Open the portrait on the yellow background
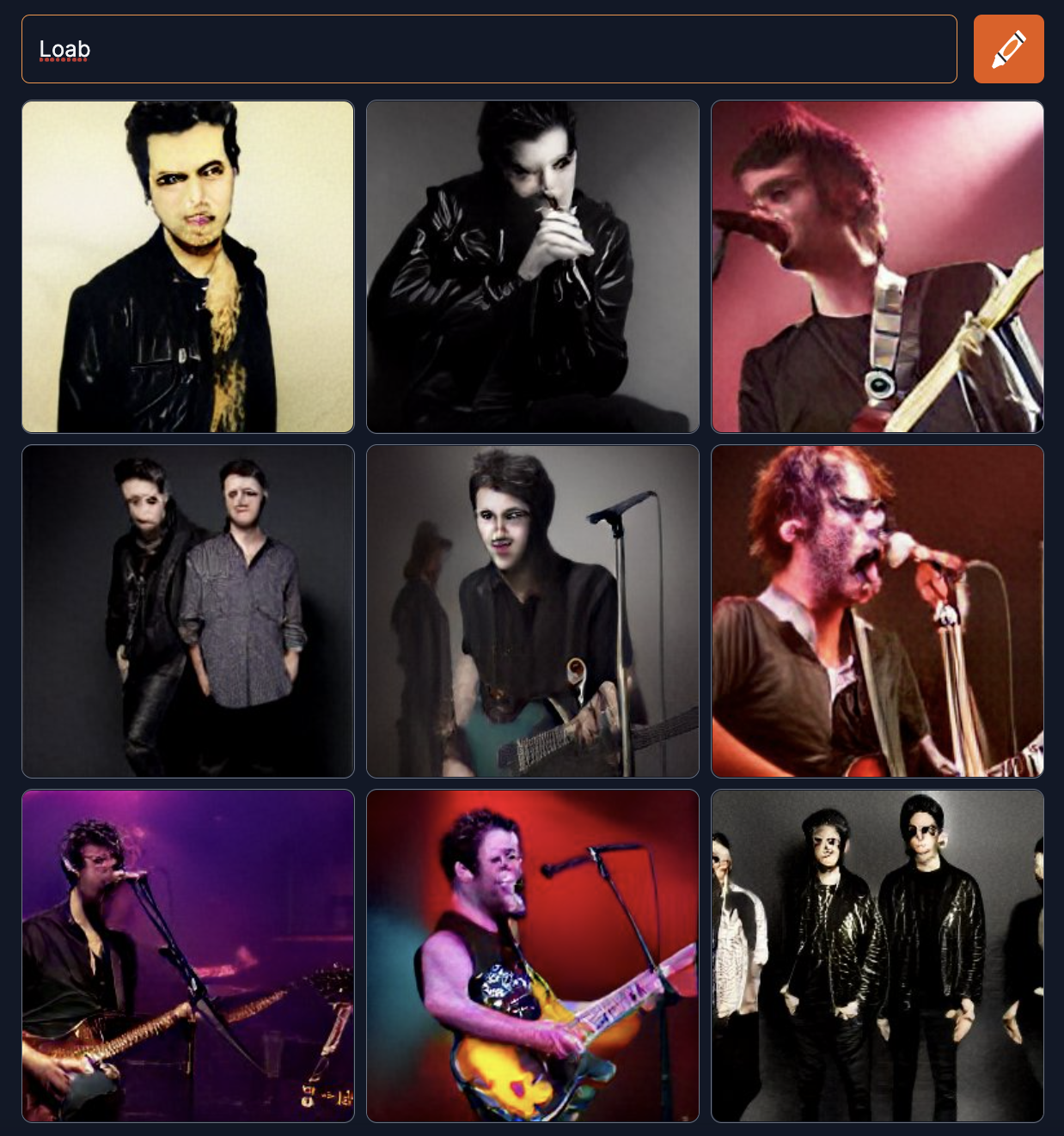Screen dimensions: 1064x1136 pos(188,266)
